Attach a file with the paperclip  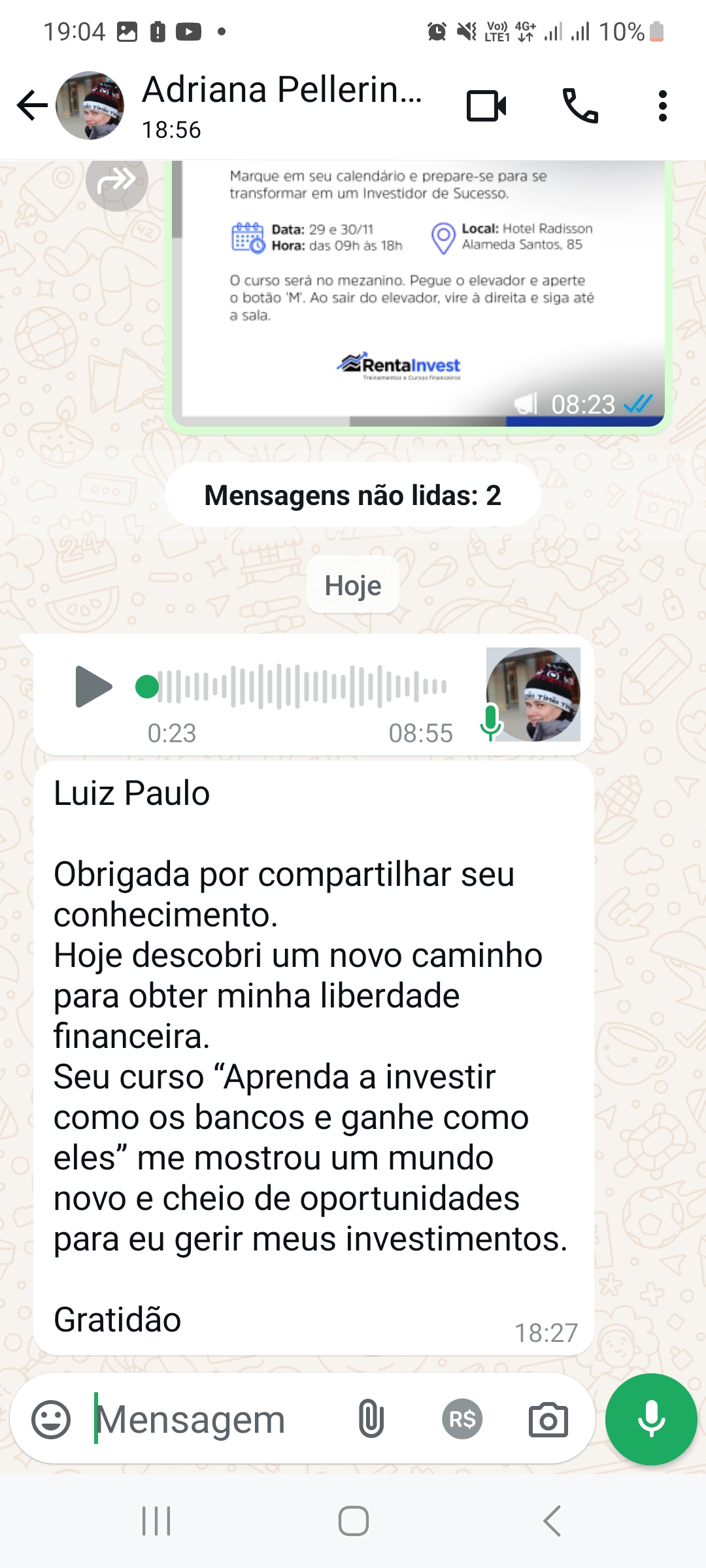(371, 1419)
